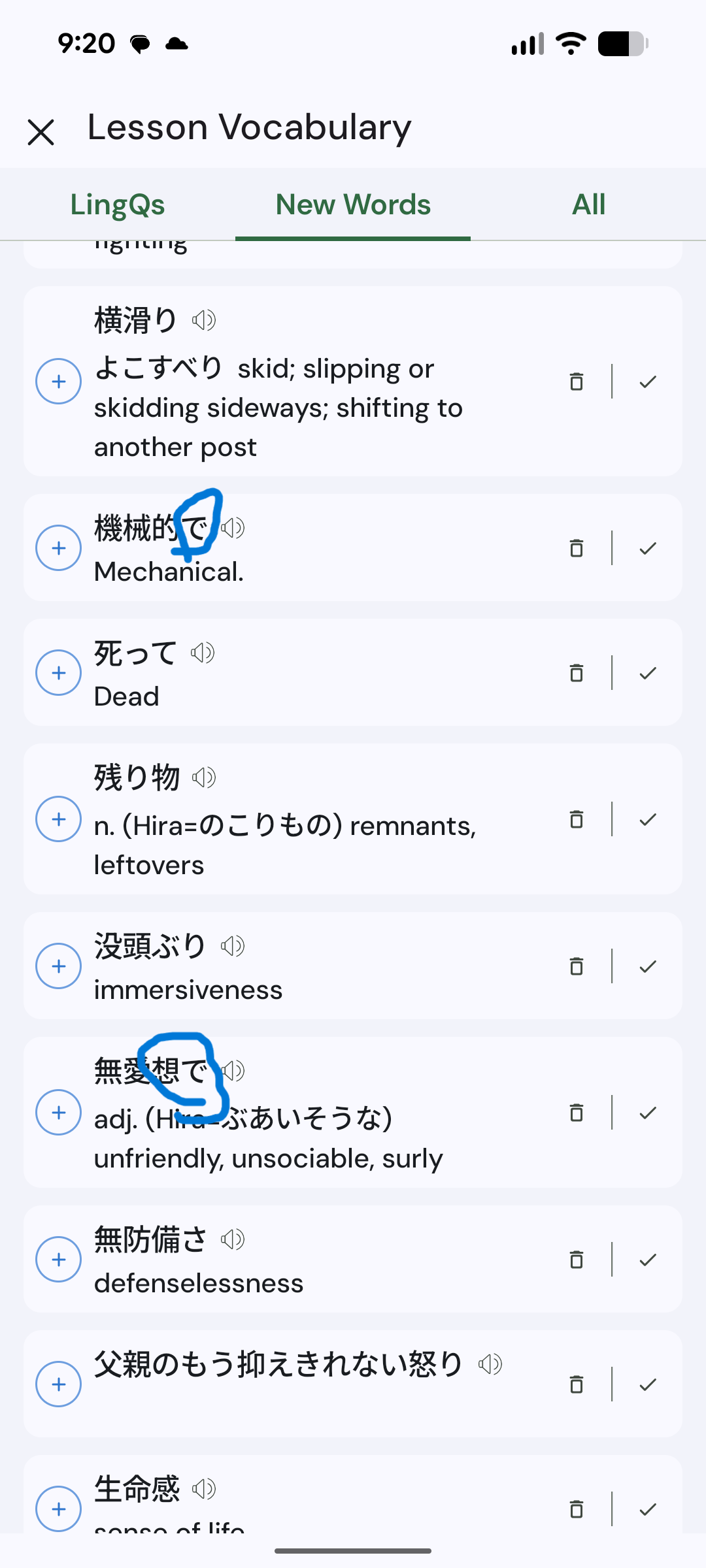Mark 機械的で as known

pos(648,548)
